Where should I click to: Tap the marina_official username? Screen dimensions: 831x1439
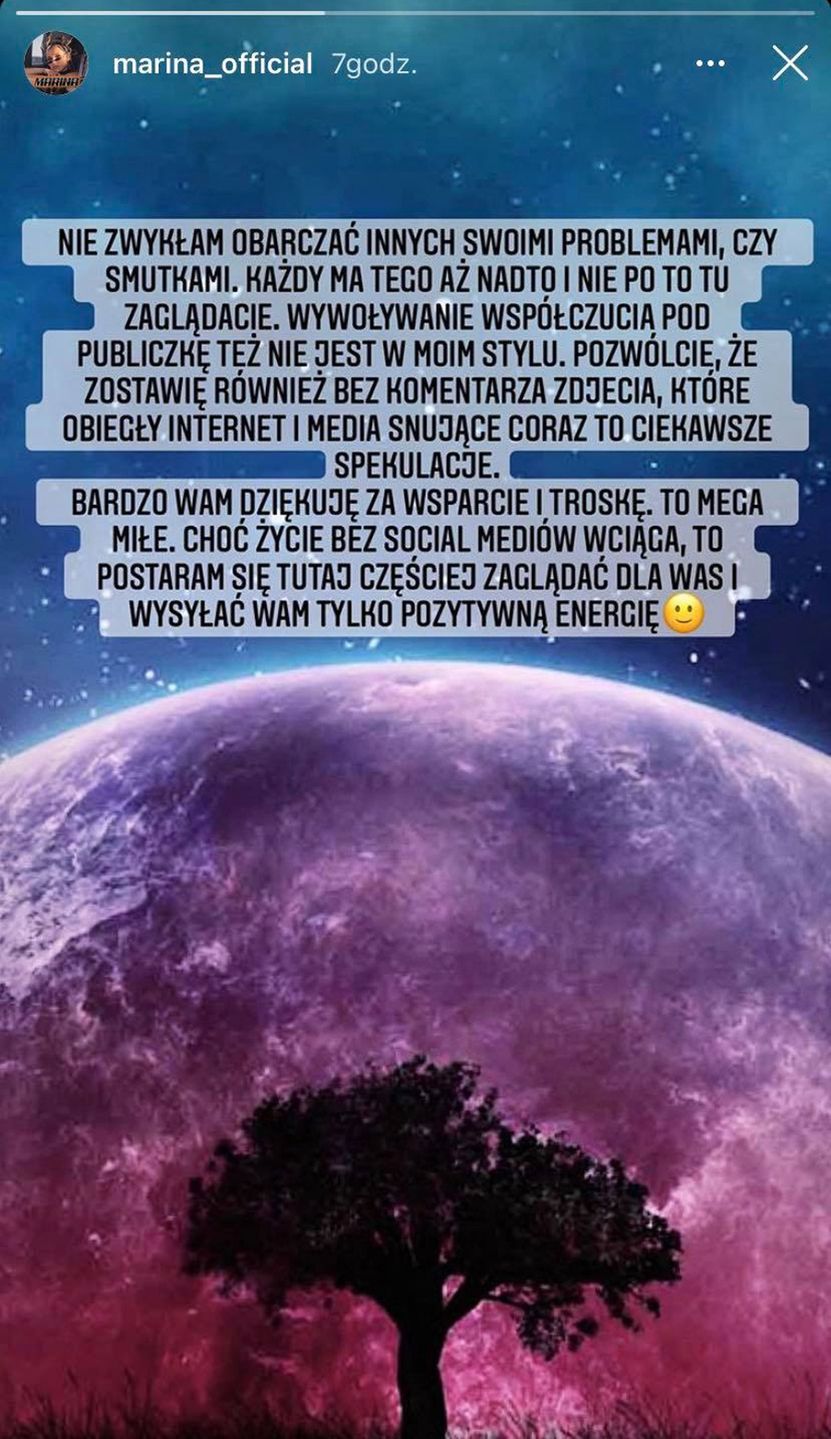(x=212, y=65)
